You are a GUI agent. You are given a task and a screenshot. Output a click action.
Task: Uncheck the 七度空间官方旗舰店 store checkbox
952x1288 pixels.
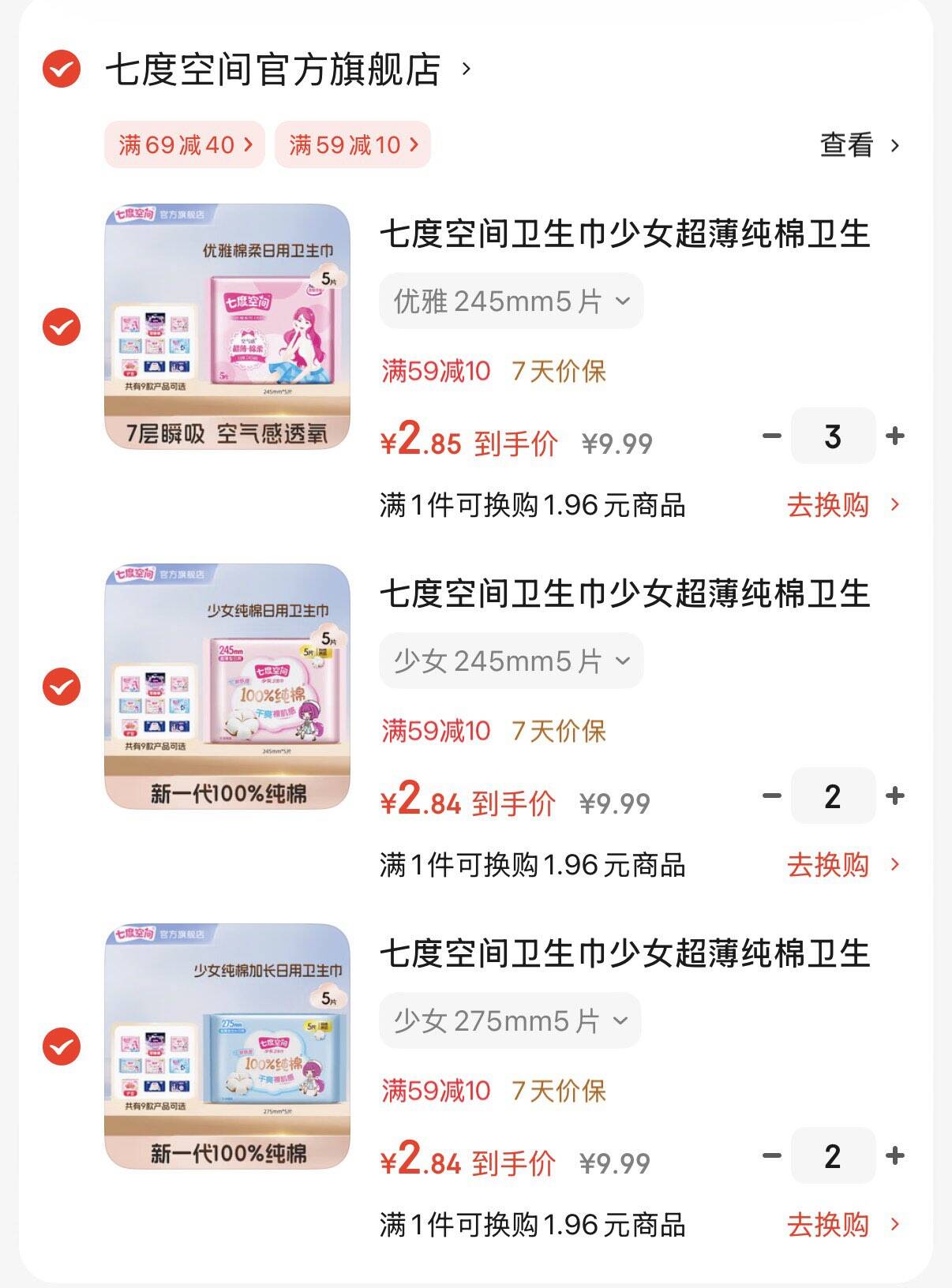[62, 69]
